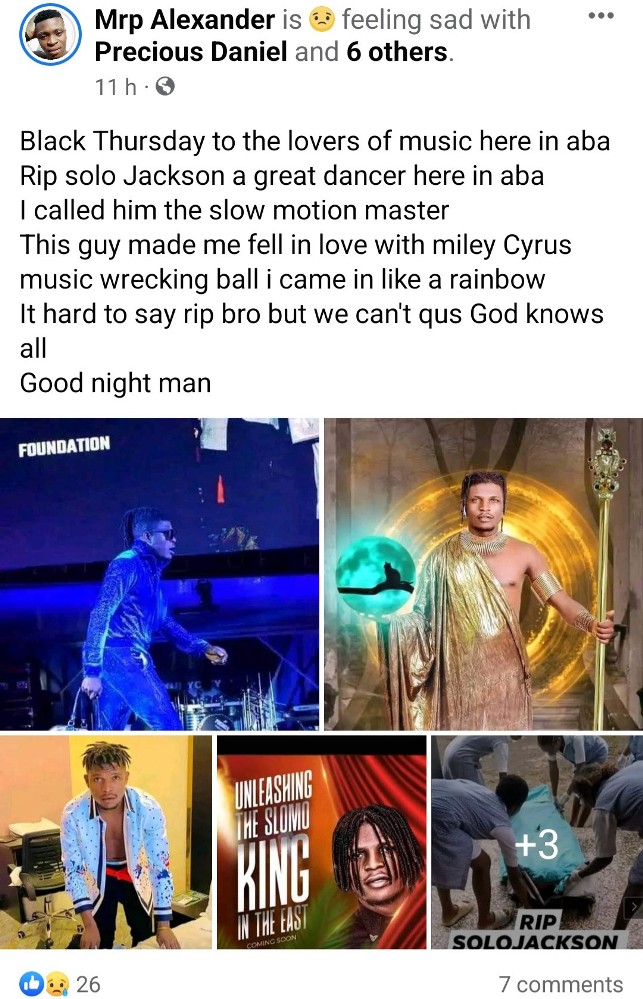This screenshot has width=643, height=999.
Task: Open the post's three-dot options menu
Action: click(602, 16)
